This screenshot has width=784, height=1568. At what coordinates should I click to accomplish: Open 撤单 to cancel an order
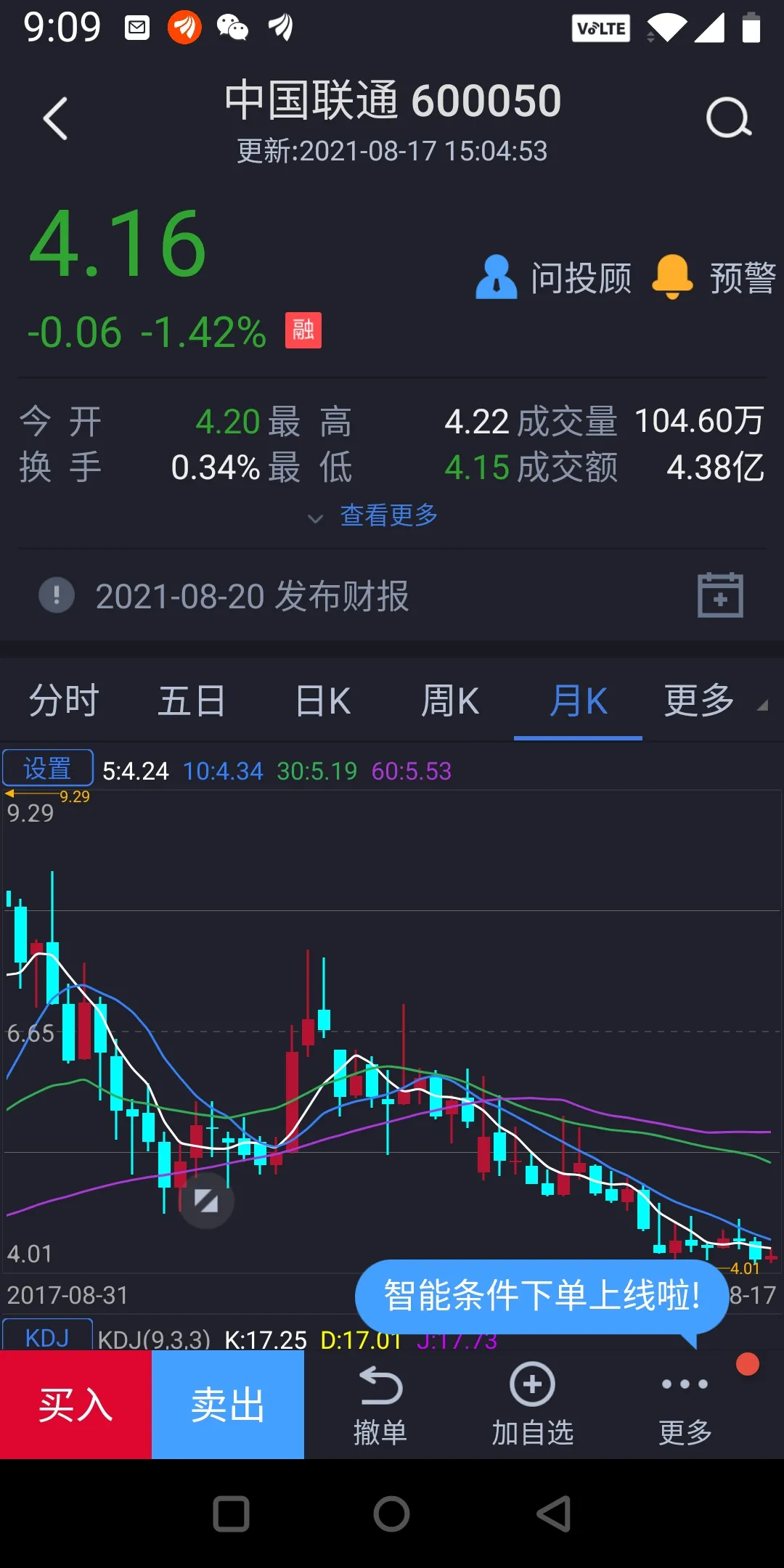380,1405
